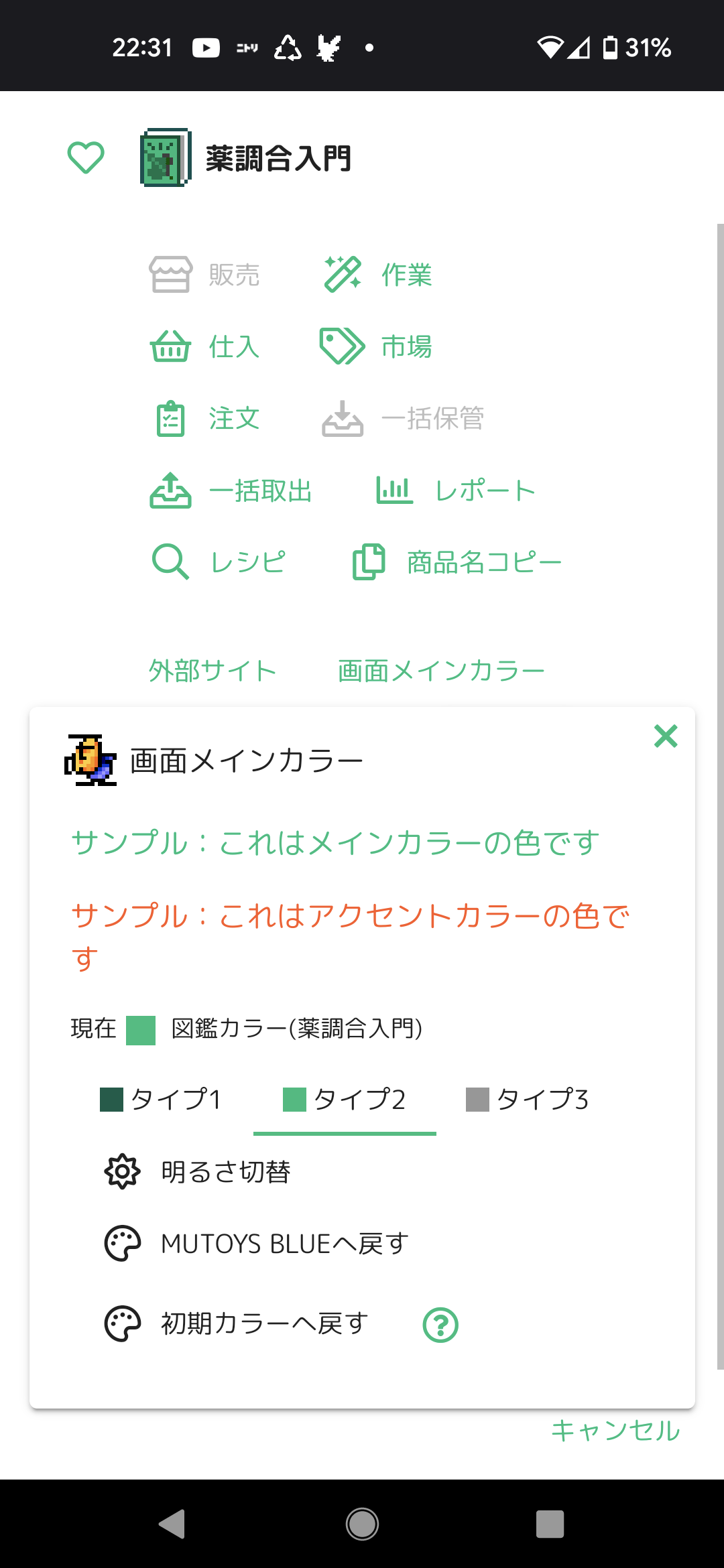Select 一括取出 (bulk take out)

(231, 491)
